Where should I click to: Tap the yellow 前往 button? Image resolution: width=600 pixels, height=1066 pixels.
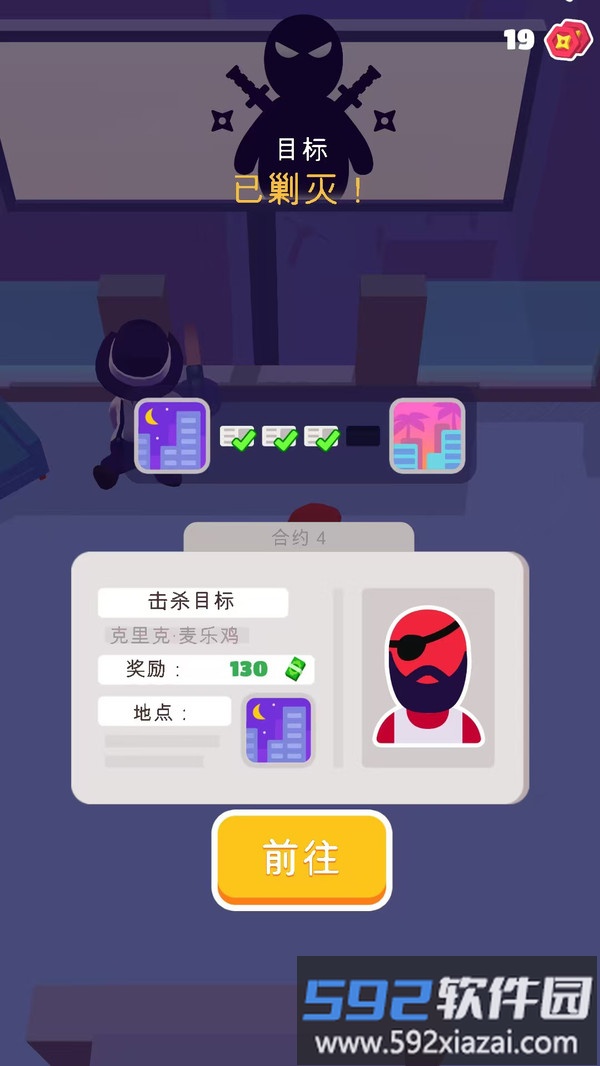[301, 858]
